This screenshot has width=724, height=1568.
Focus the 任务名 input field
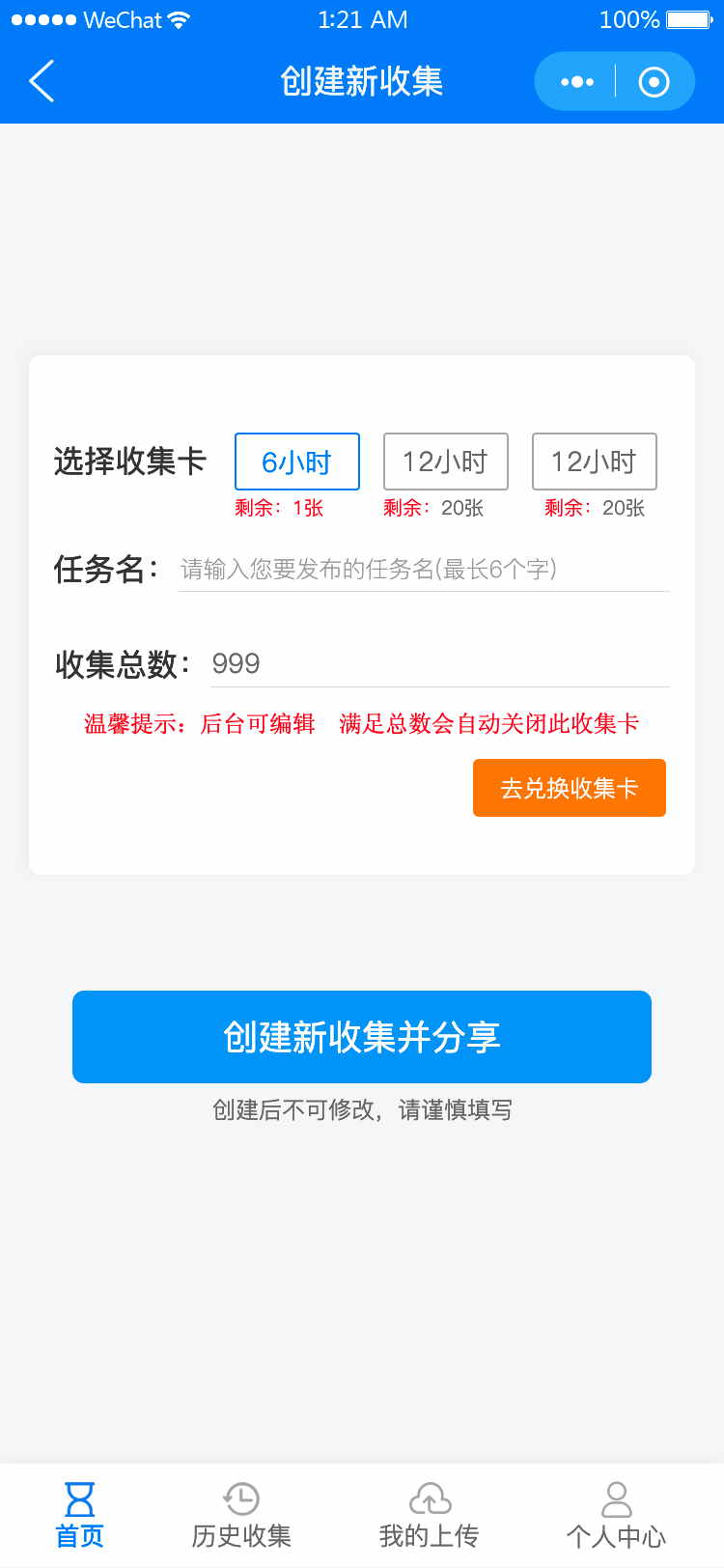423,569
